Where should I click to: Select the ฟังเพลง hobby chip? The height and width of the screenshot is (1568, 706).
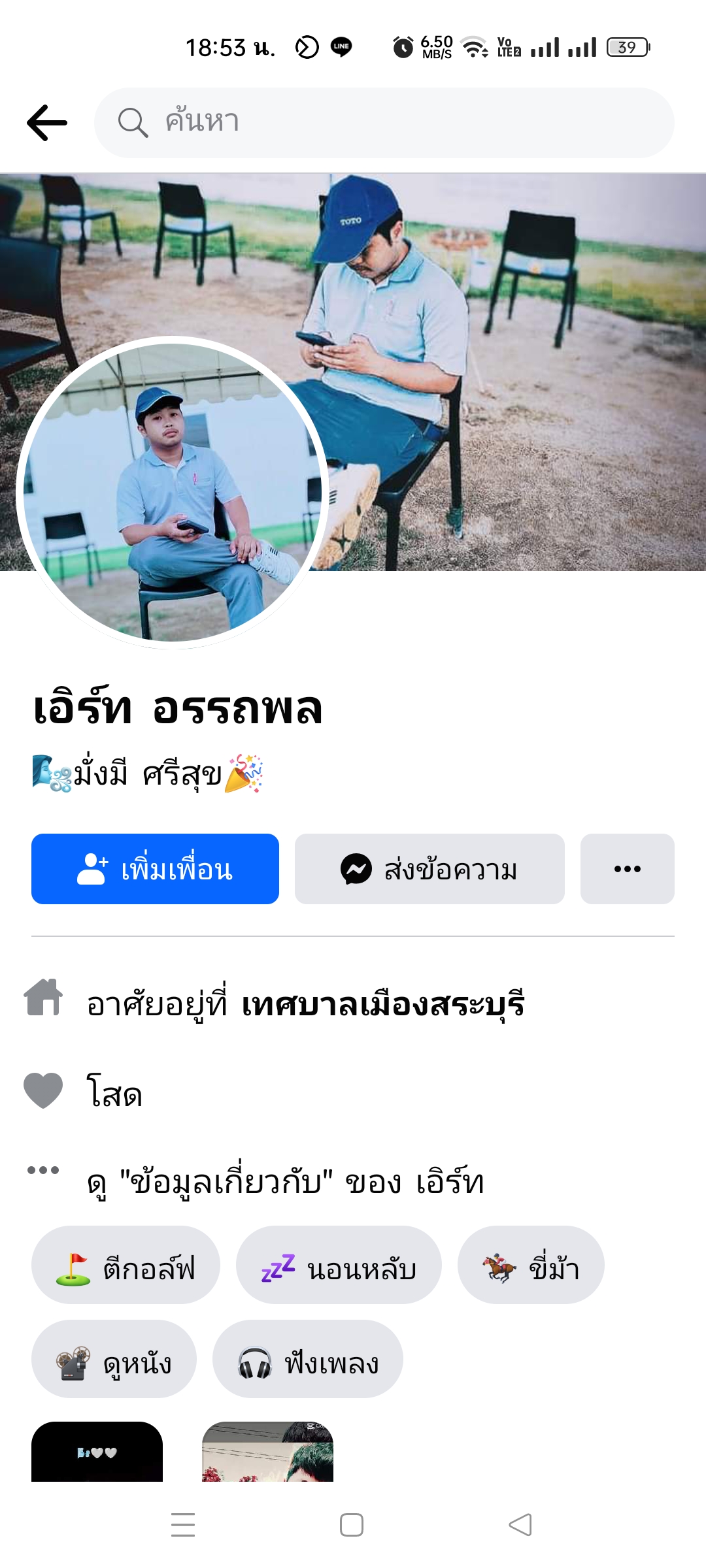(307, 1363)
